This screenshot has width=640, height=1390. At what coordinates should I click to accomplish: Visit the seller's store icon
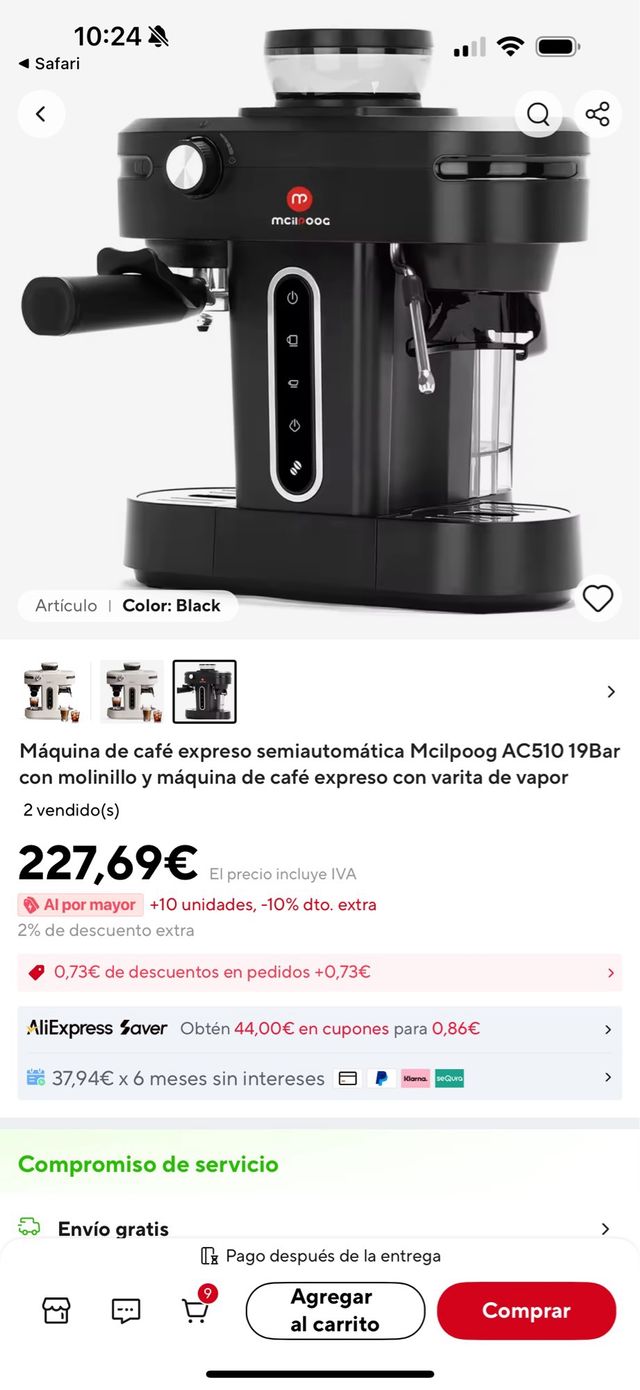[56, 1310]
